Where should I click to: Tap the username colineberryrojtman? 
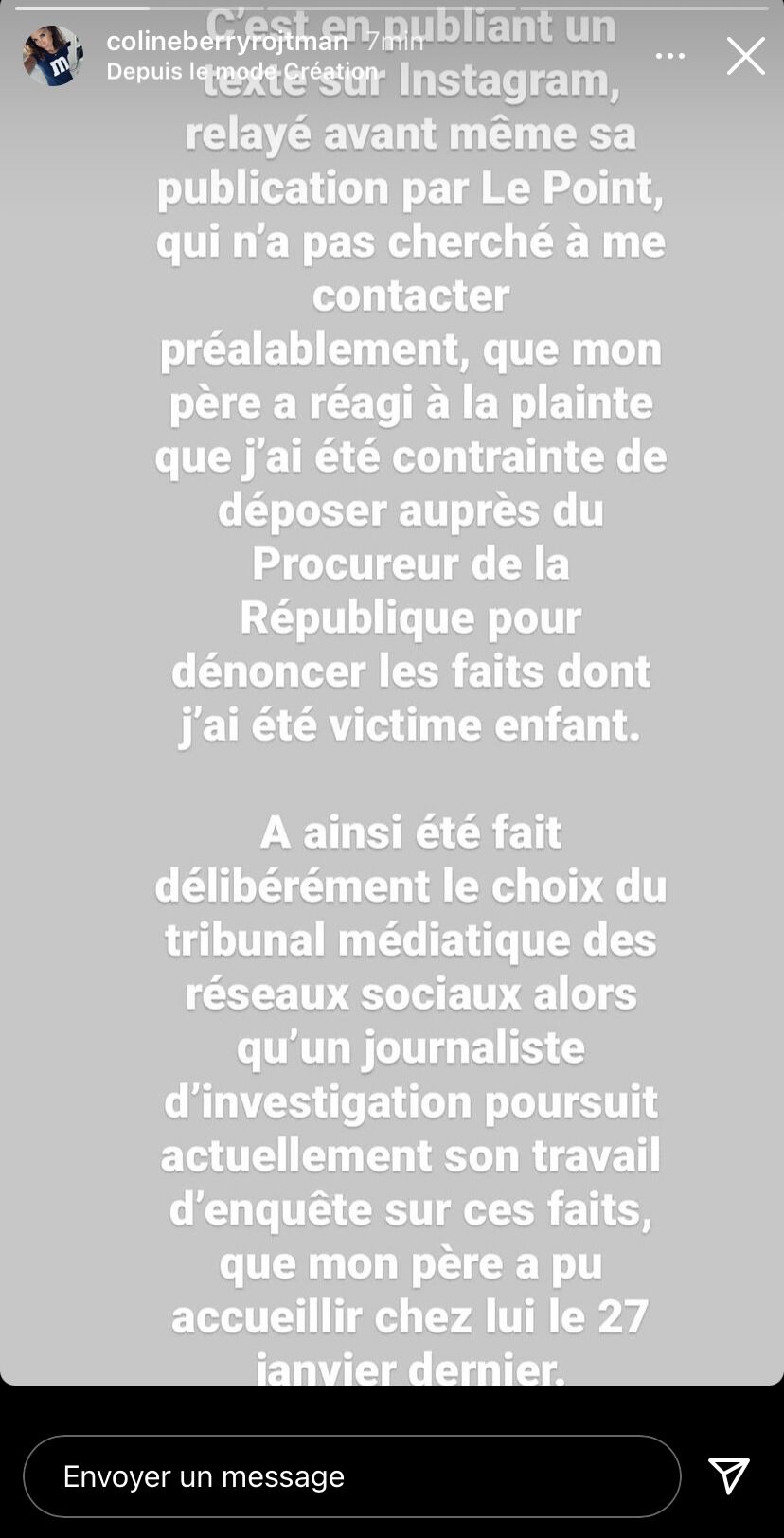click(x=227, y=41)
